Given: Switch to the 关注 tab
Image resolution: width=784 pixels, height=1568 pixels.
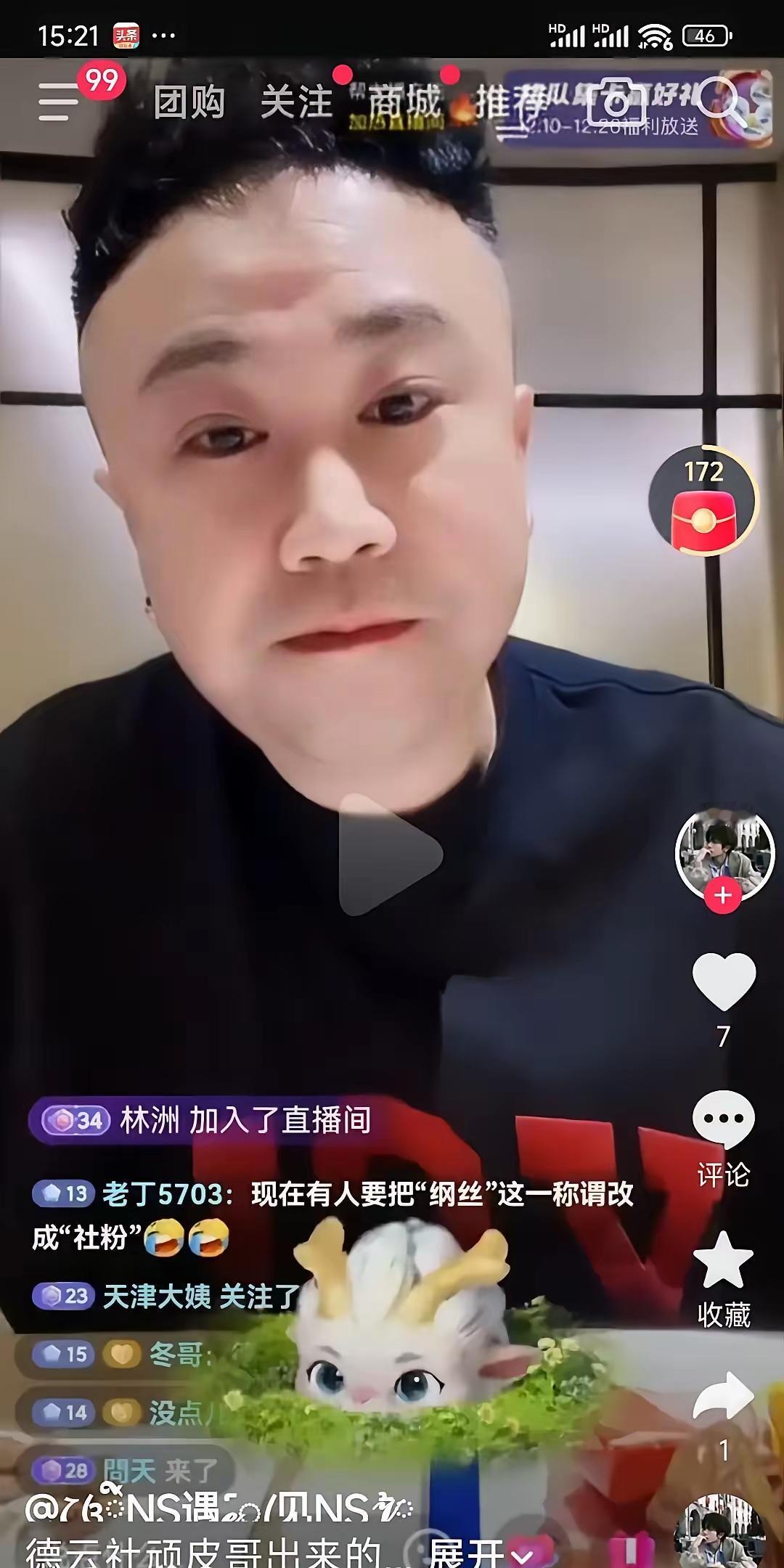Looking at the screenshot, I should coord(300,102).
